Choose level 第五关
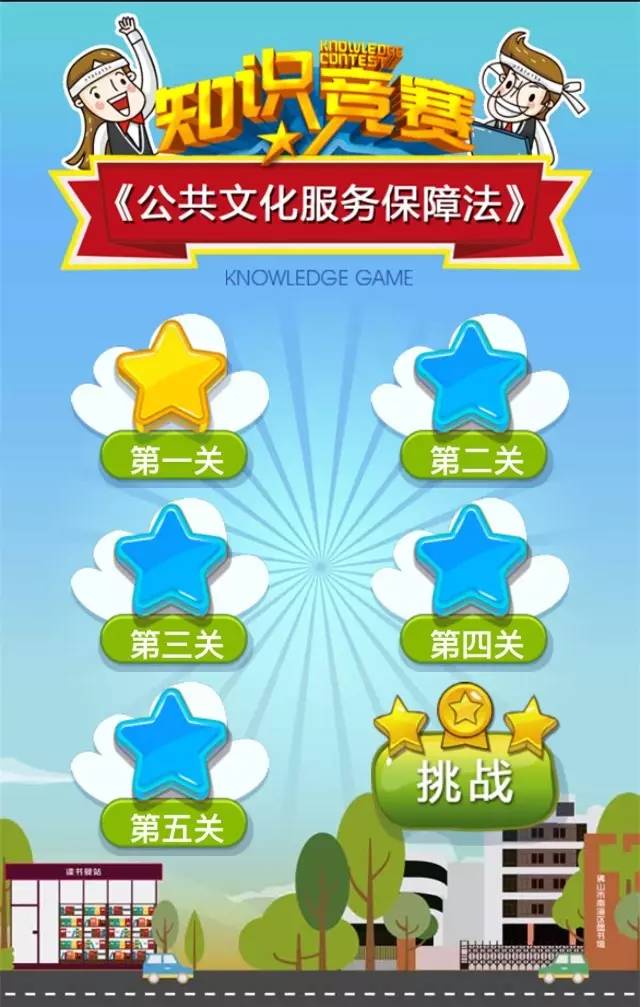The height and width of the screenshot is (1007, 640). (174, 826)
